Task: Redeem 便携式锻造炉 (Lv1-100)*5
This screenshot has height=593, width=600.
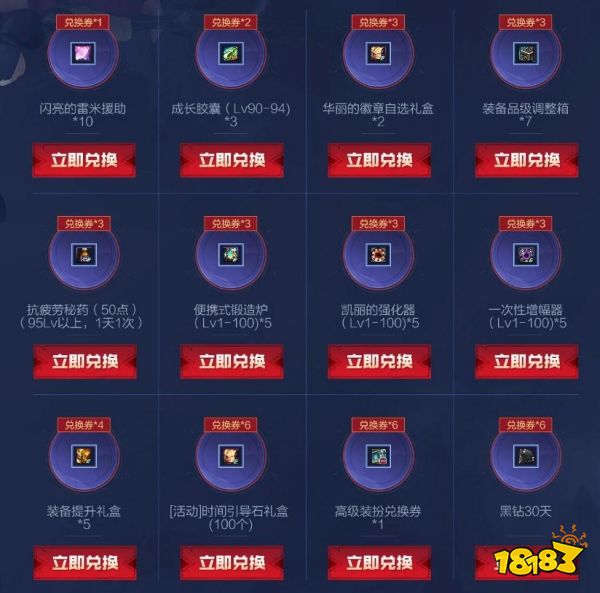Action: click(x=231, y=362)
